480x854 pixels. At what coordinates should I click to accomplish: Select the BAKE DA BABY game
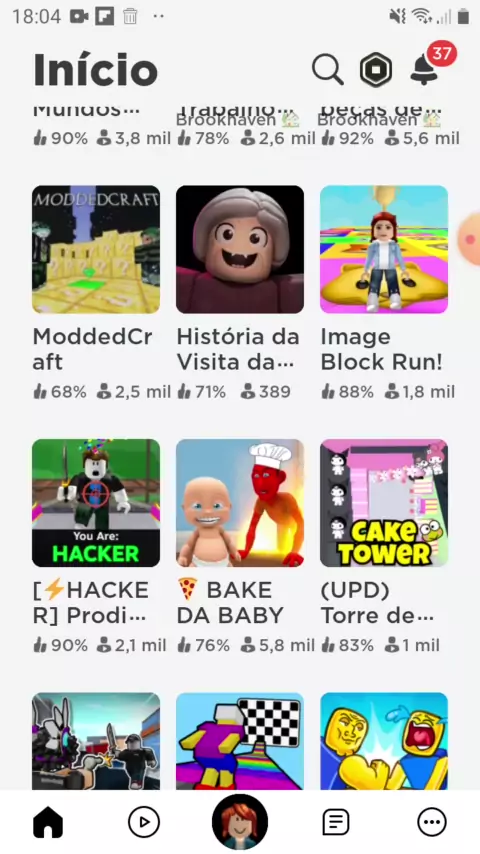[x=240, y=503]
